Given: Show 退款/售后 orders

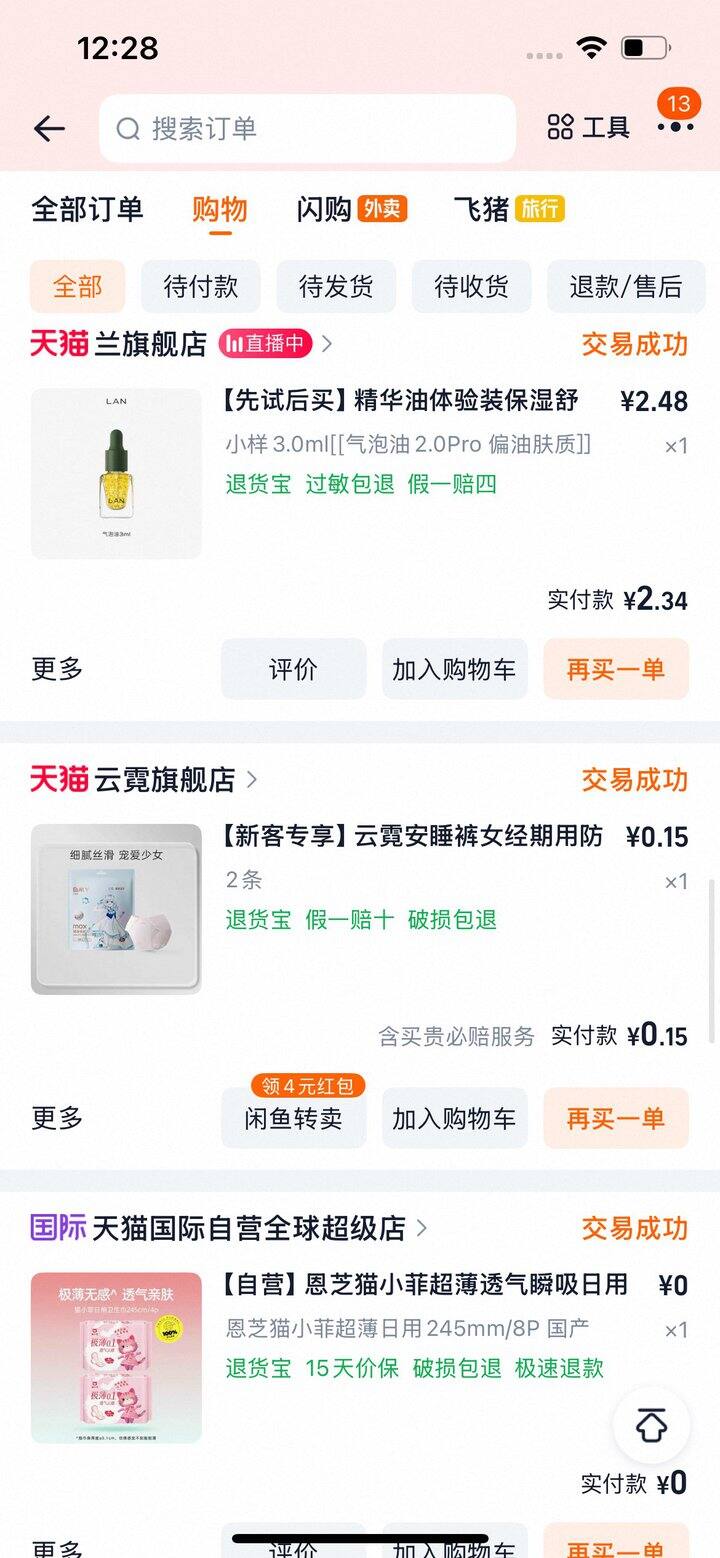Looking at the screenshot, I should (625, 287).
